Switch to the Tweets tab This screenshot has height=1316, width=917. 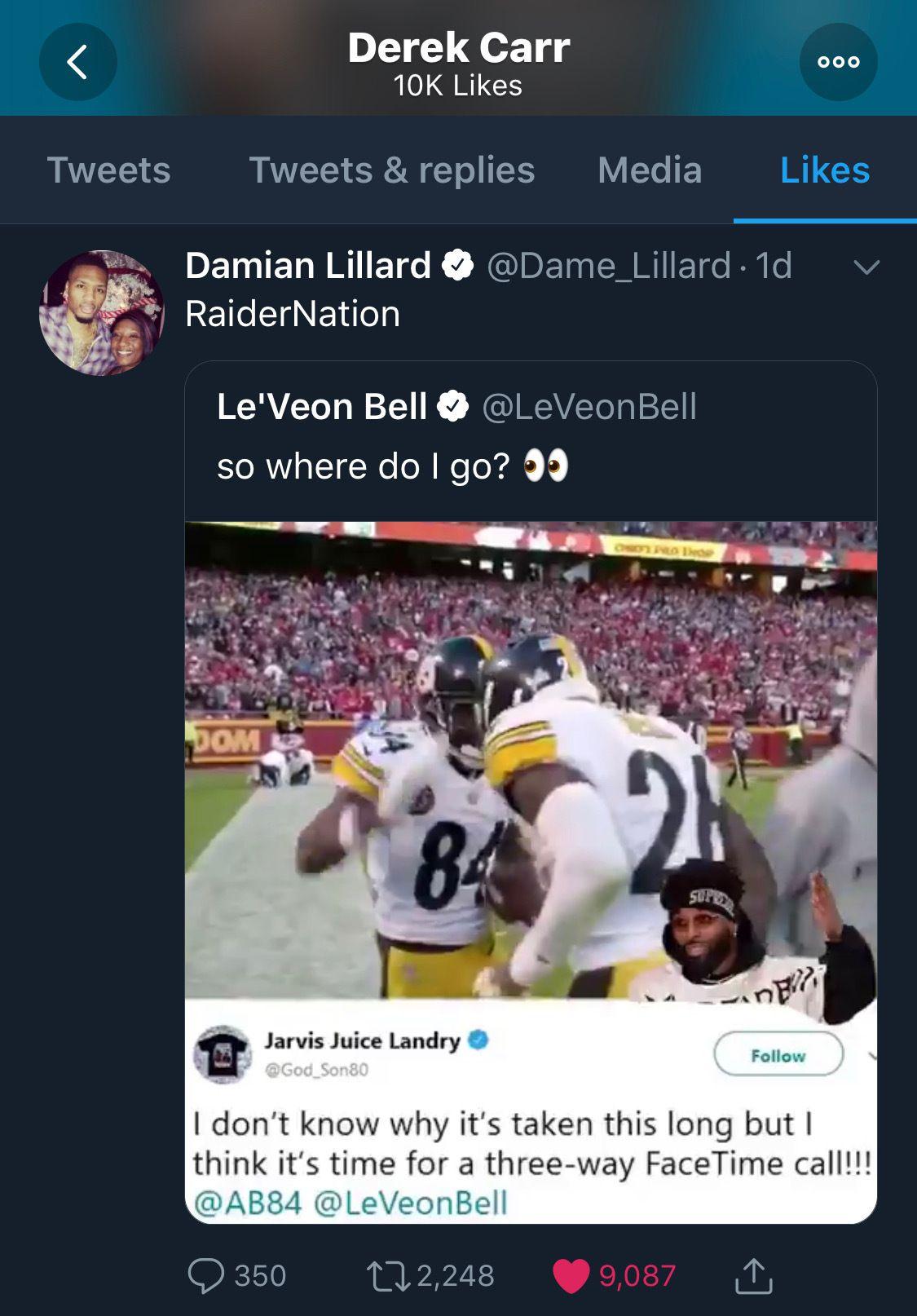coord(109,170)
